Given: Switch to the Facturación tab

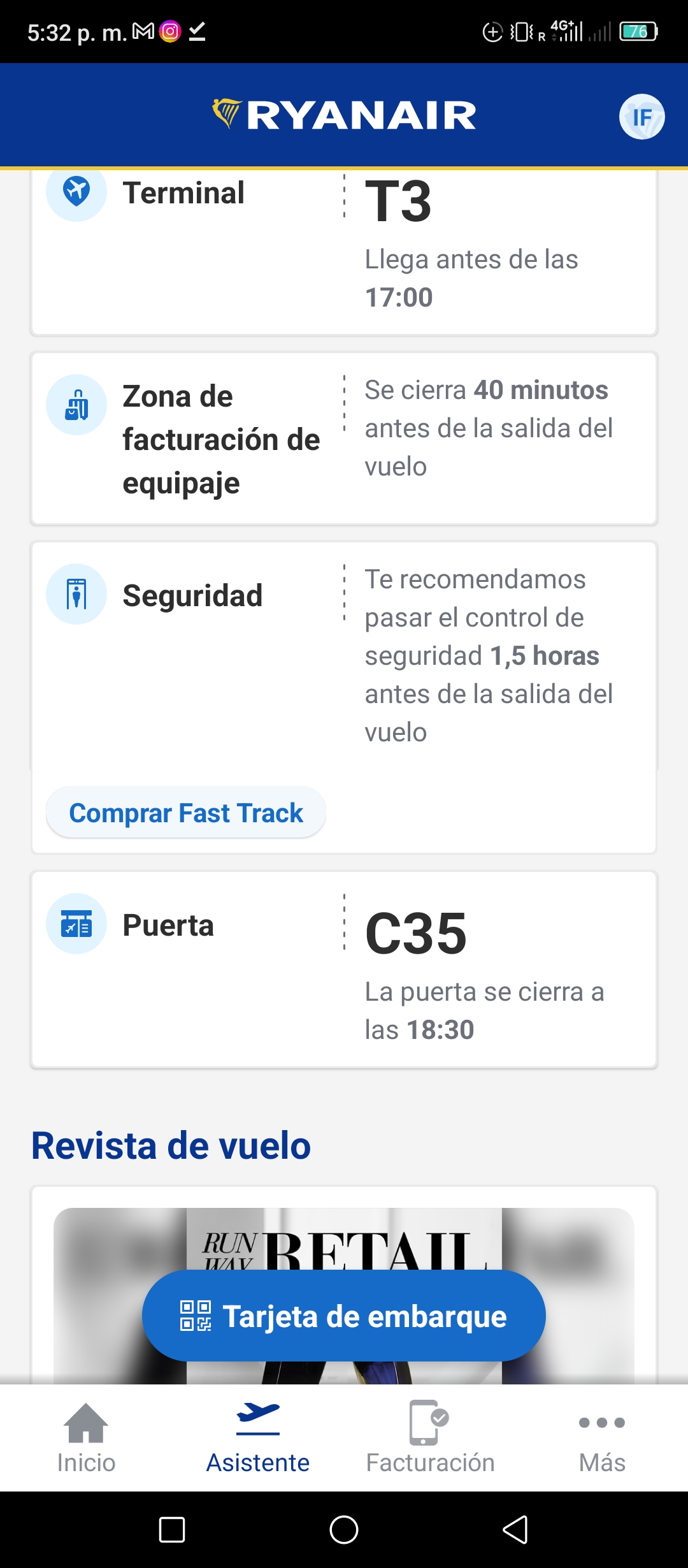Looking at the screenshot, I should pos(430,1439).
